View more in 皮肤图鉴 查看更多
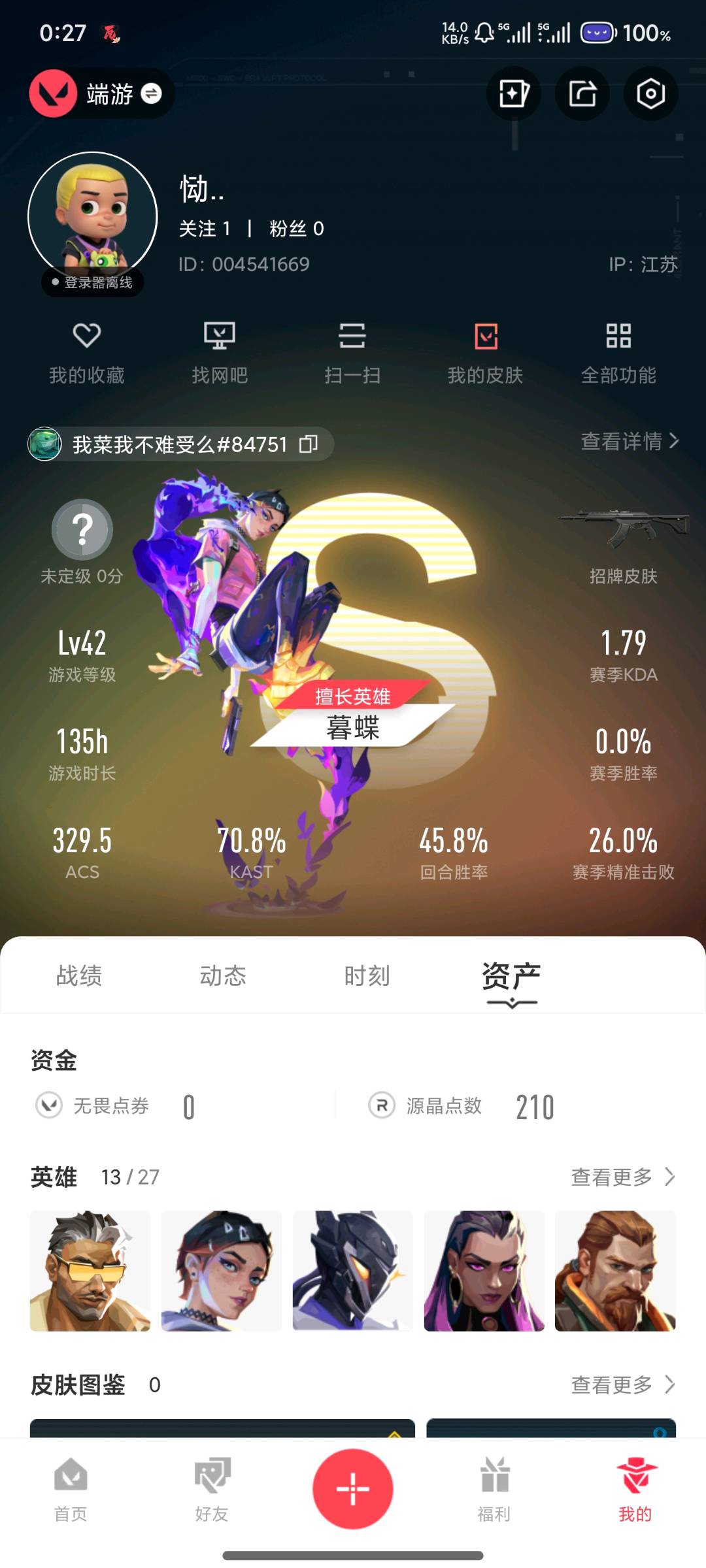 pyautogui.click(x=622, y=1384)
